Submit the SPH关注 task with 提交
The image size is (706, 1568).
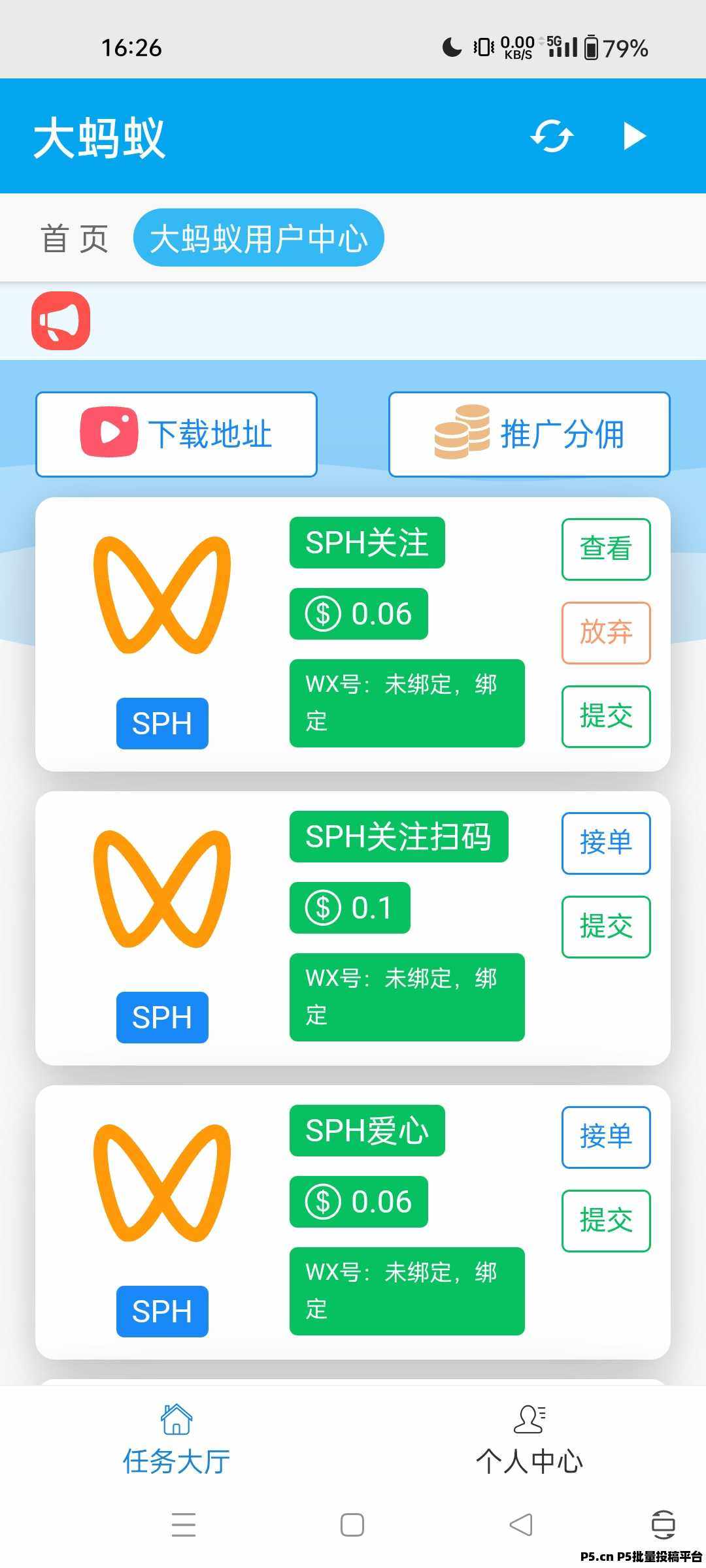(606, 717)
